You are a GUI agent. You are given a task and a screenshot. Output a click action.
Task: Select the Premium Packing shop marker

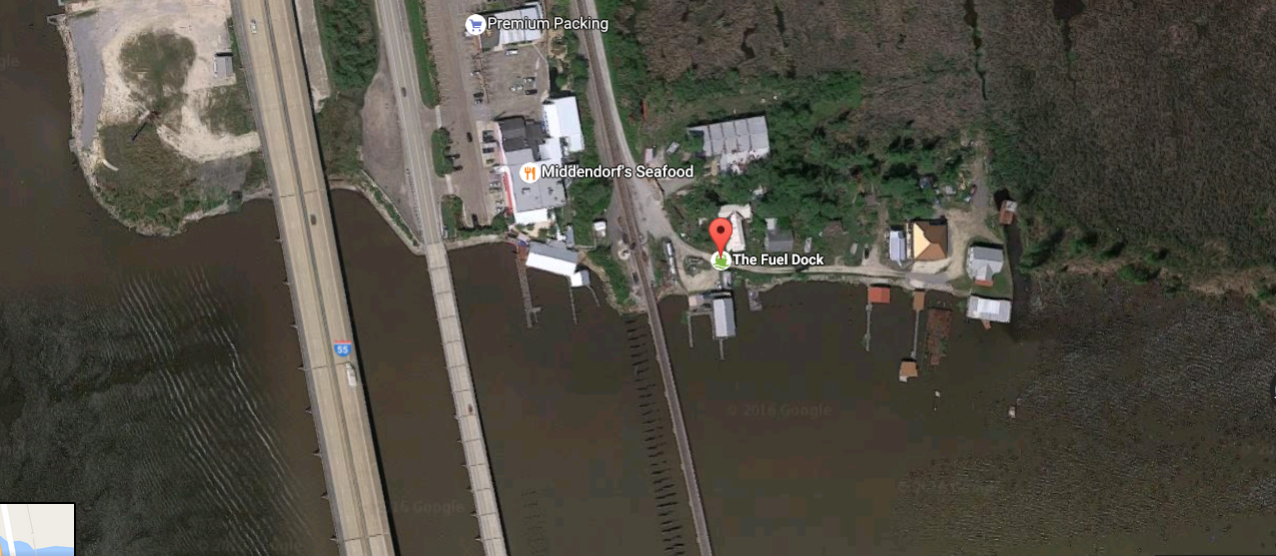[x=475, y=24]
